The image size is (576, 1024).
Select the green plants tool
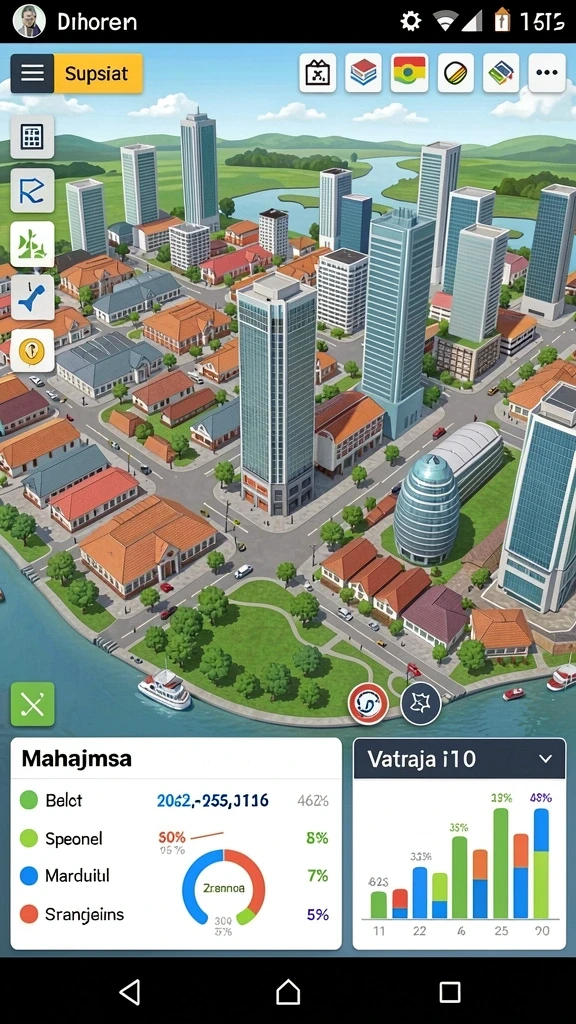[x=32, y=244]
